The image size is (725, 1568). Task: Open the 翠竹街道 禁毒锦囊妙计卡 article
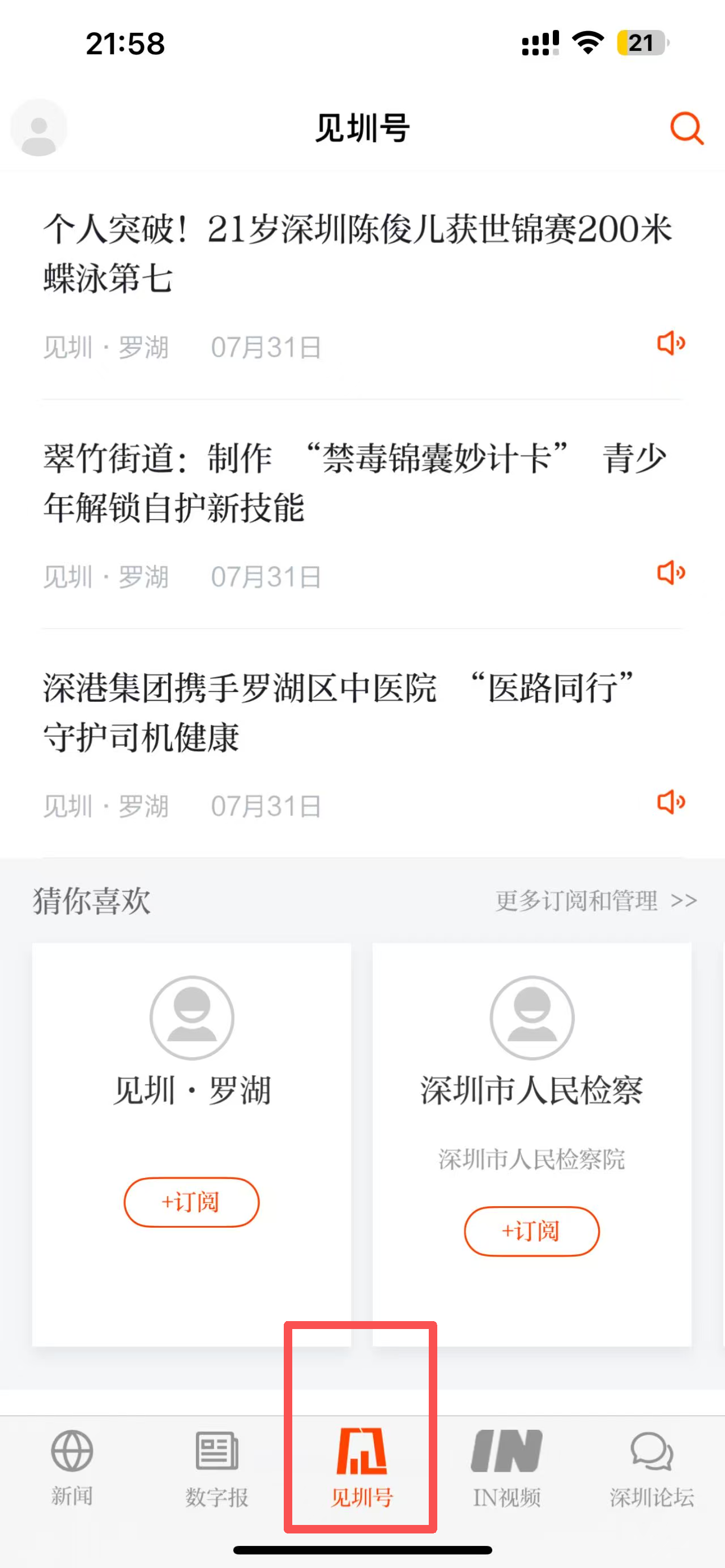pyautogui.click(x=356, y=482)
